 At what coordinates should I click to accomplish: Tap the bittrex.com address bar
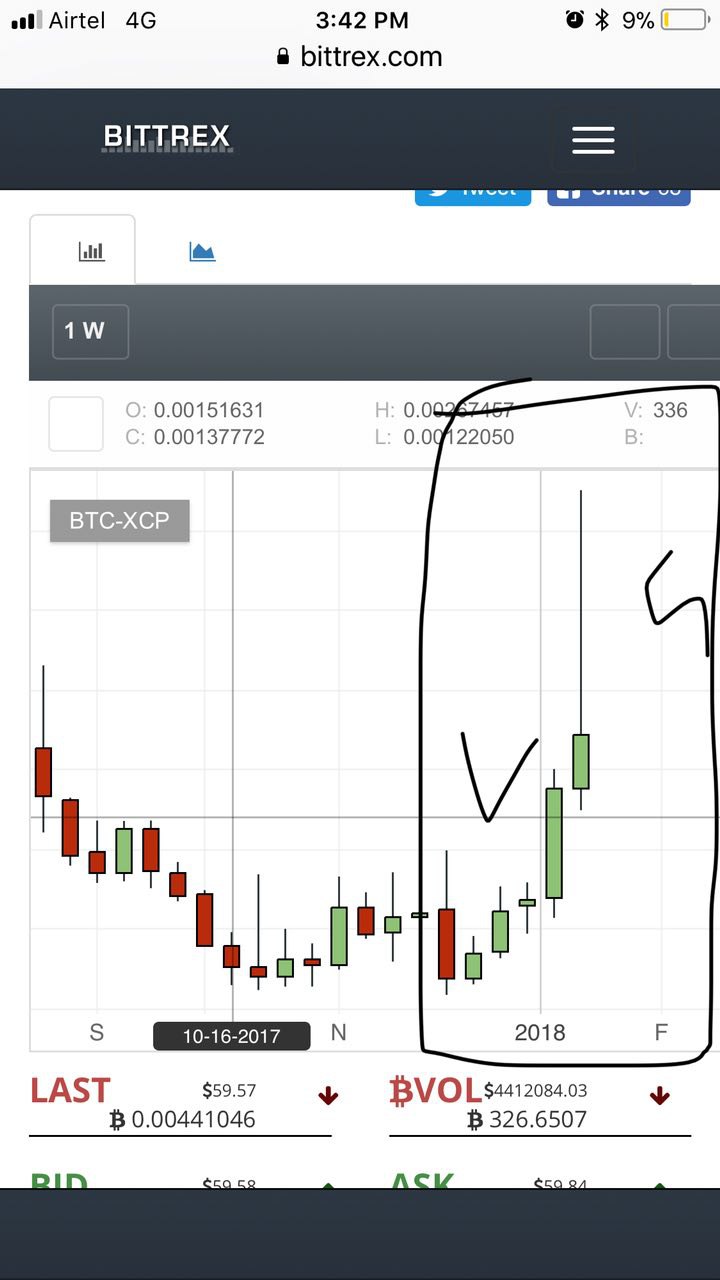pos(360,57)
